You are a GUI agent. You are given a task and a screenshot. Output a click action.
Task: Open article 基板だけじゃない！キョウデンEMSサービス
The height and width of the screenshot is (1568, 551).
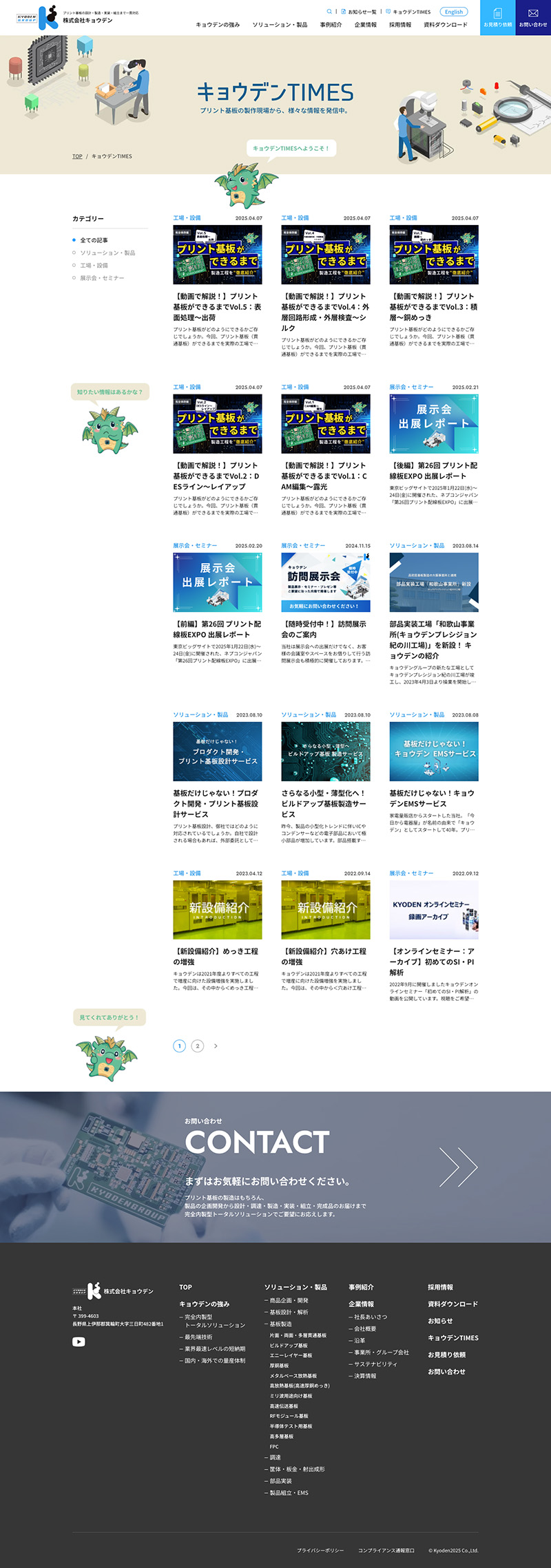433,798
